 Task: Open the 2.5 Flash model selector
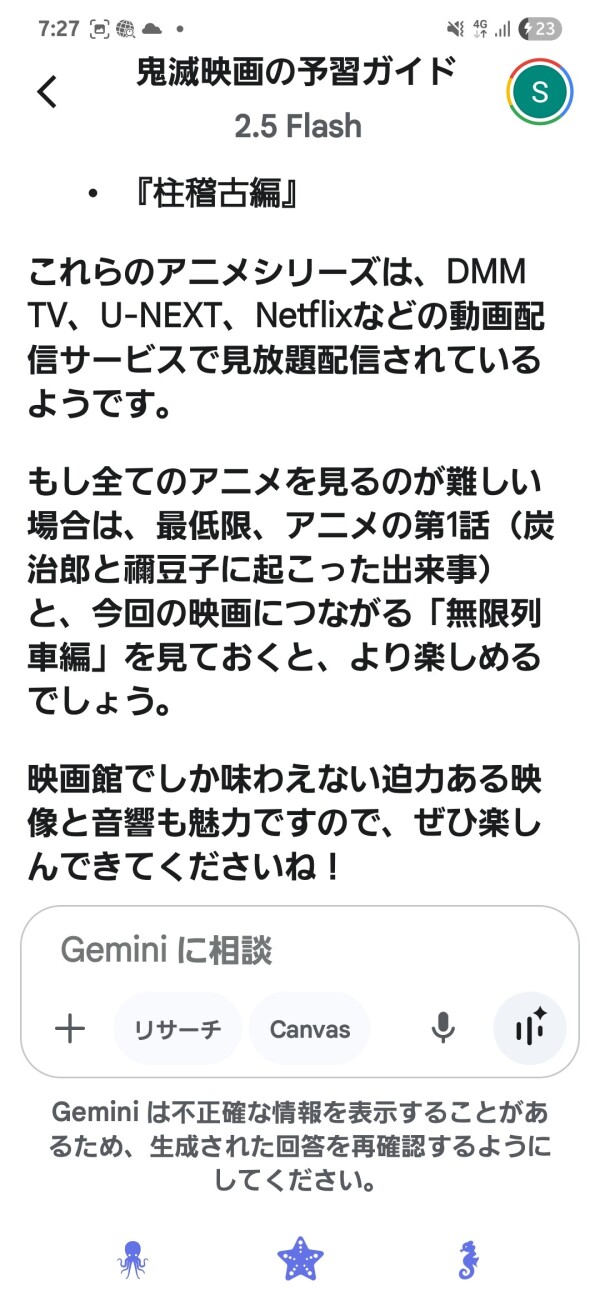pyautogui.click(x=298, y=125)
